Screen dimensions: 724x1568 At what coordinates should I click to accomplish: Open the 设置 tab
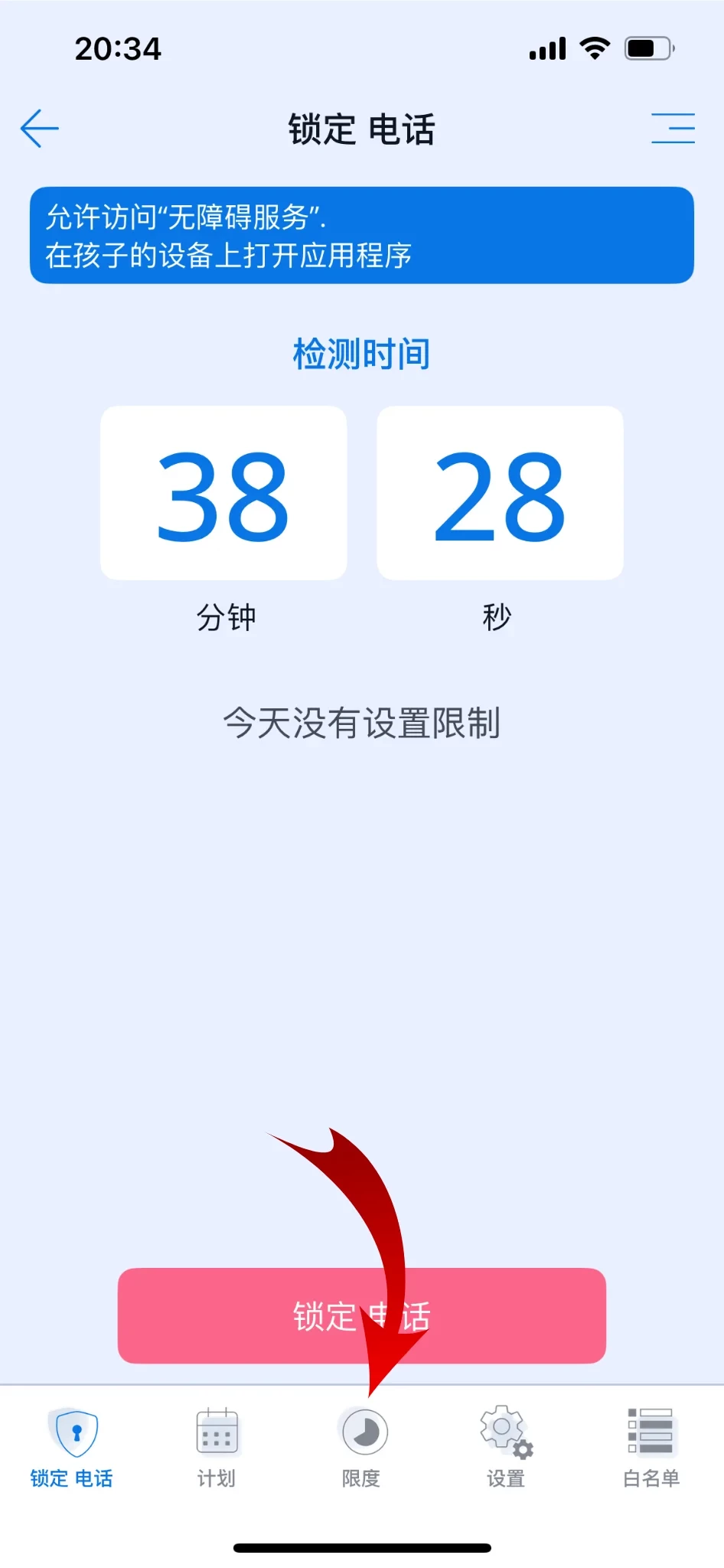(x=506, y=1445)
